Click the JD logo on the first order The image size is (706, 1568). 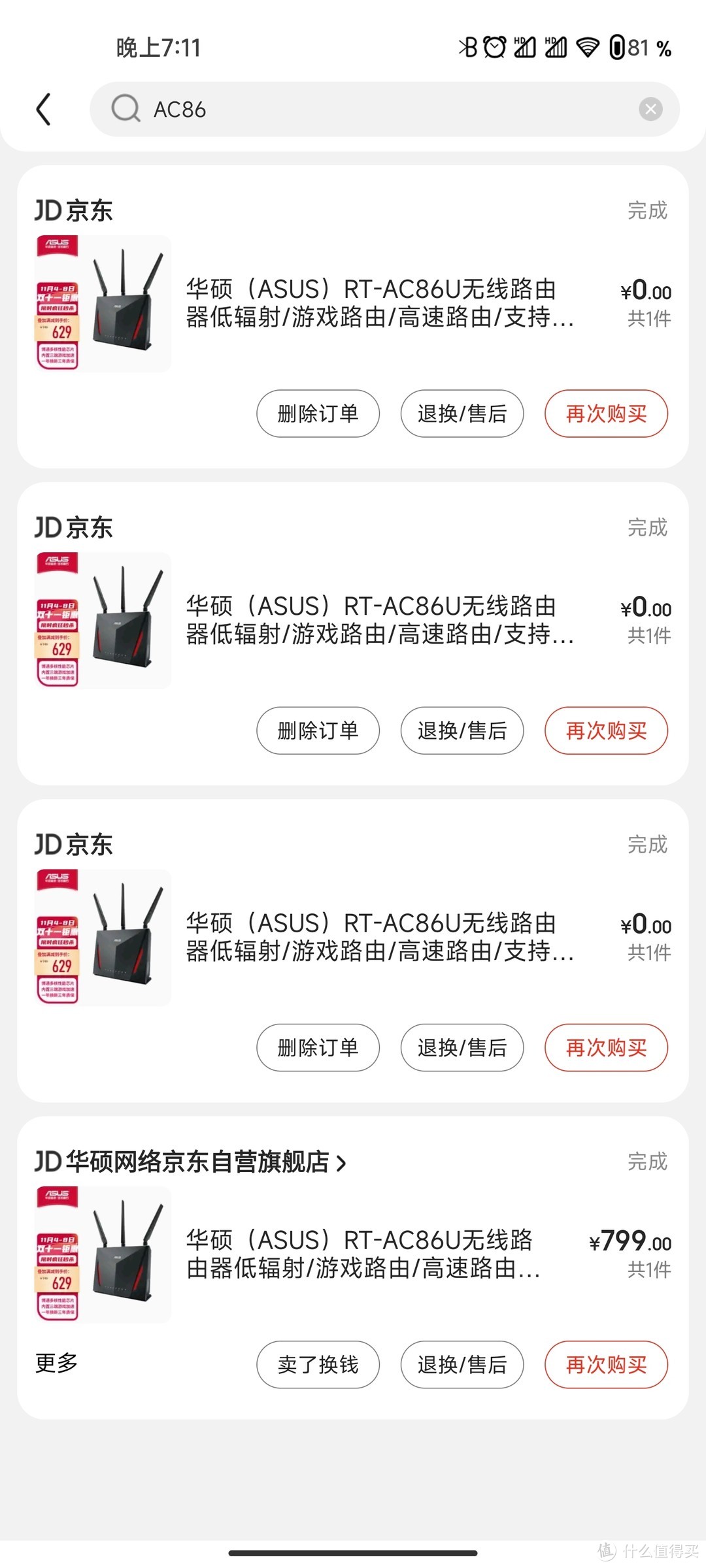tap(50, 210)
